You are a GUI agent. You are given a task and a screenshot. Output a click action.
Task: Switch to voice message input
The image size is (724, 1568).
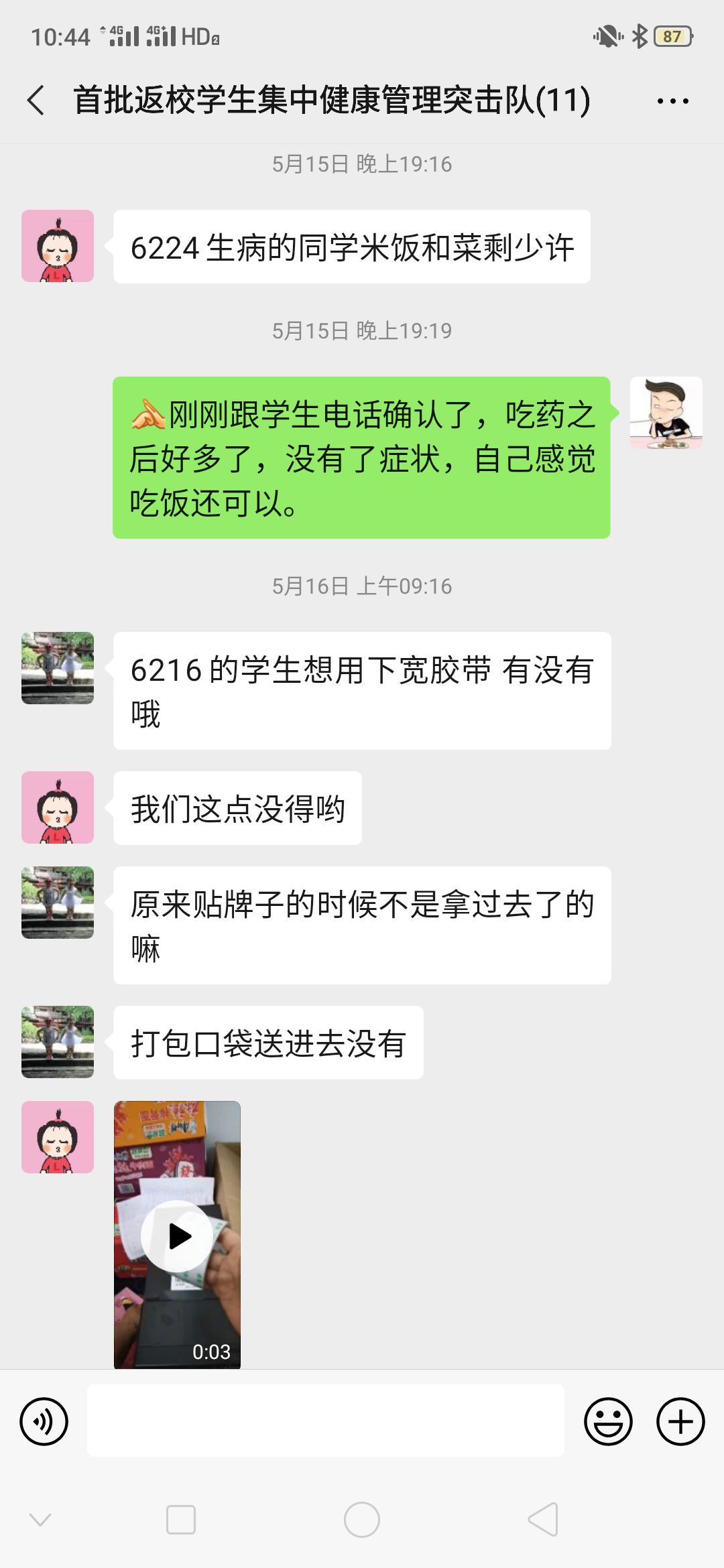pyautogui.click(x=44, y=1421)
